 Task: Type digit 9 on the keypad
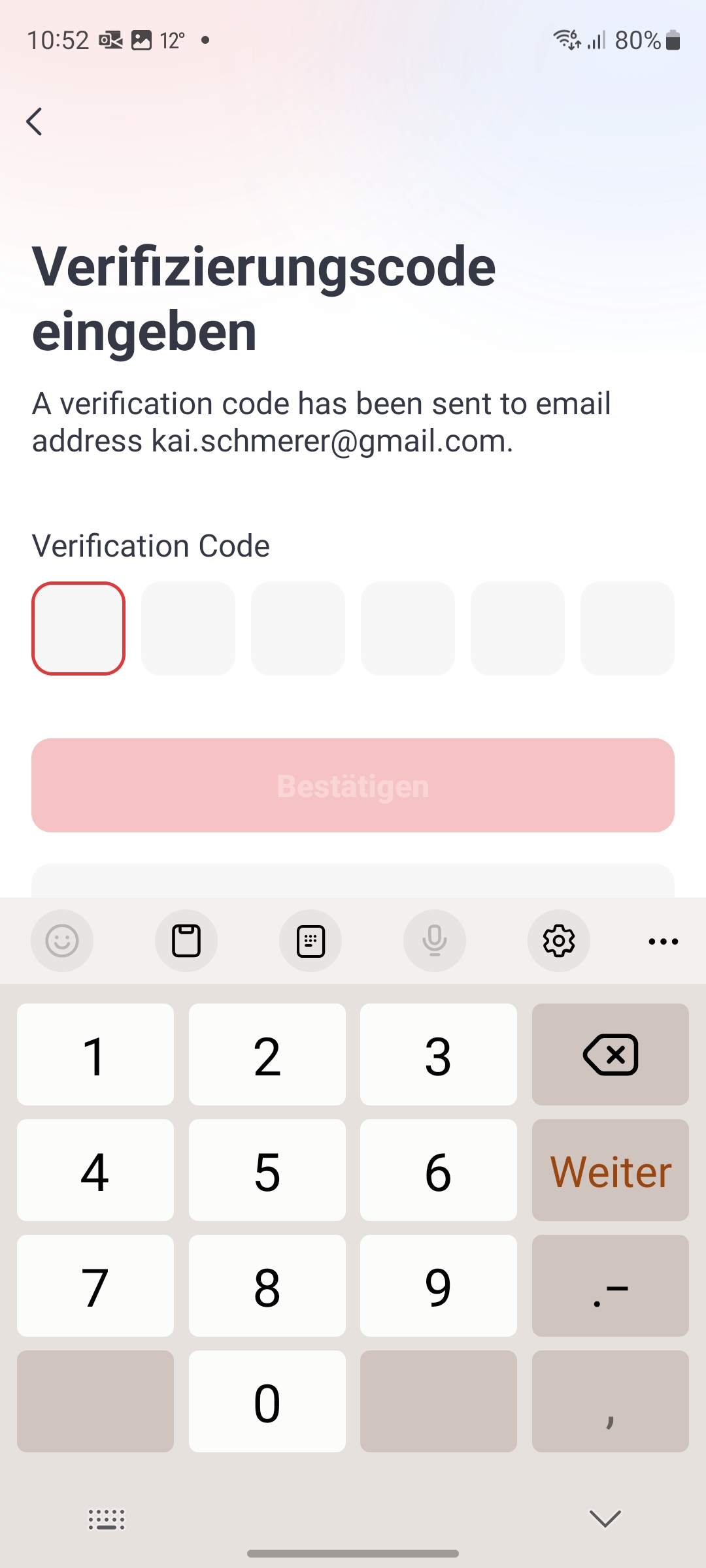pyautogui.click(x=438, y=1286)
